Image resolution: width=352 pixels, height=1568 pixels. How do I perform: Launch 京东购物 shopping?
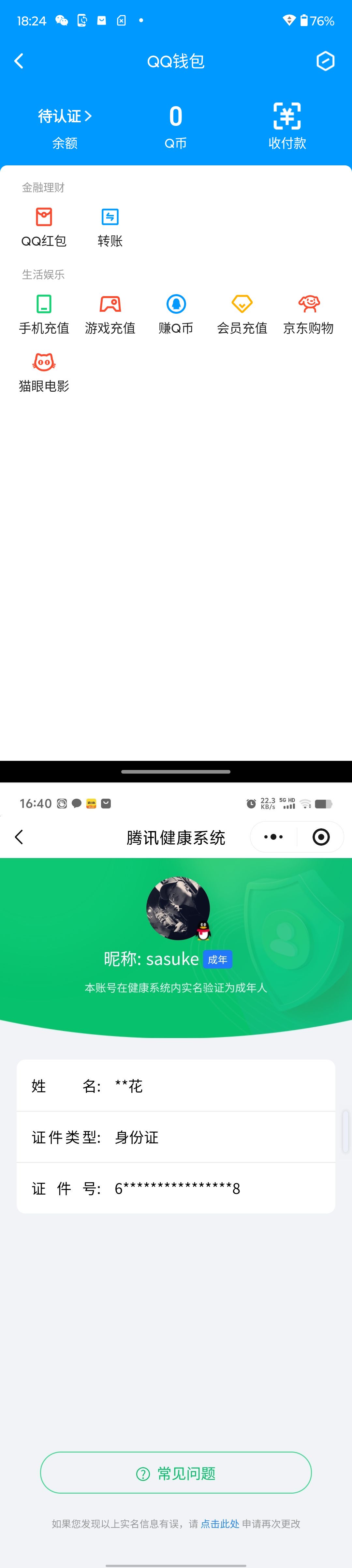pyautogui.click(x=308, y=314)
